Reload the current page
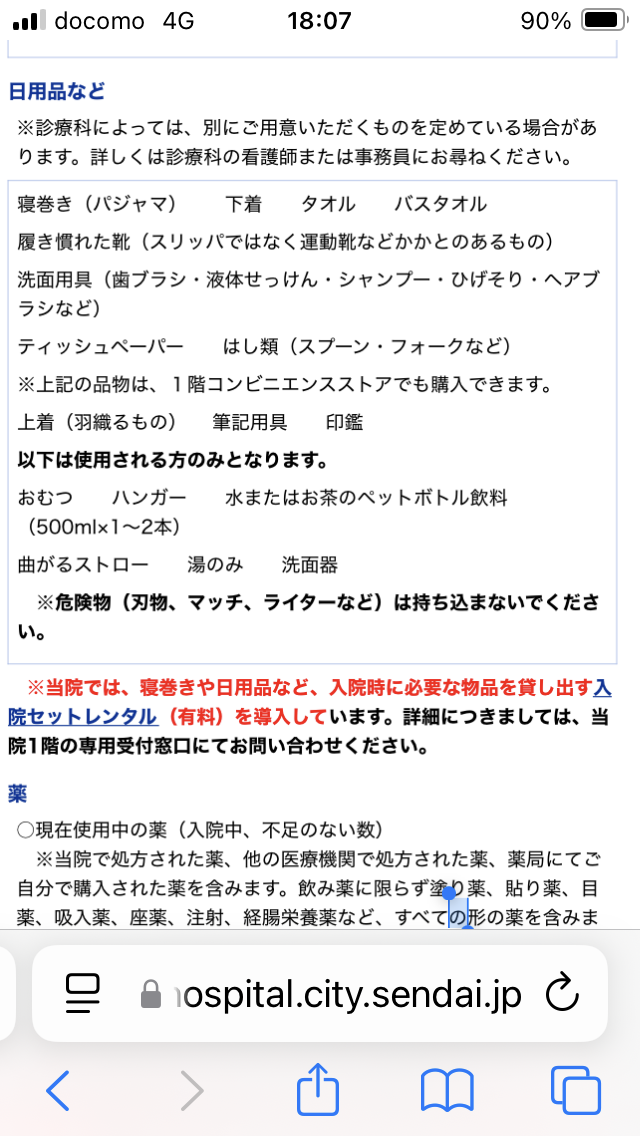 tap(562, 994)
